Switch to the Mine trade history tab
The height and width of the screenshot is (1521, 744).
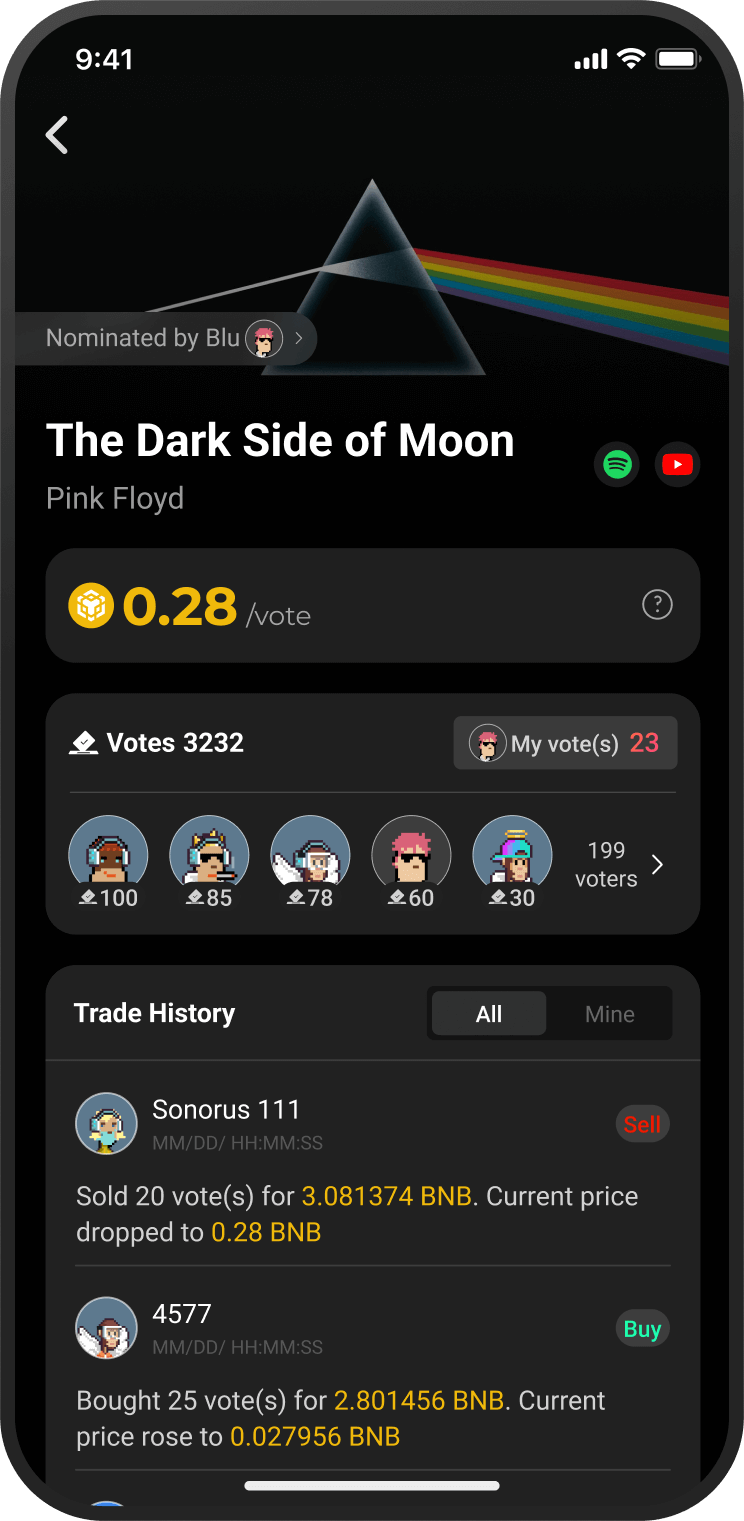[609, 1014]
